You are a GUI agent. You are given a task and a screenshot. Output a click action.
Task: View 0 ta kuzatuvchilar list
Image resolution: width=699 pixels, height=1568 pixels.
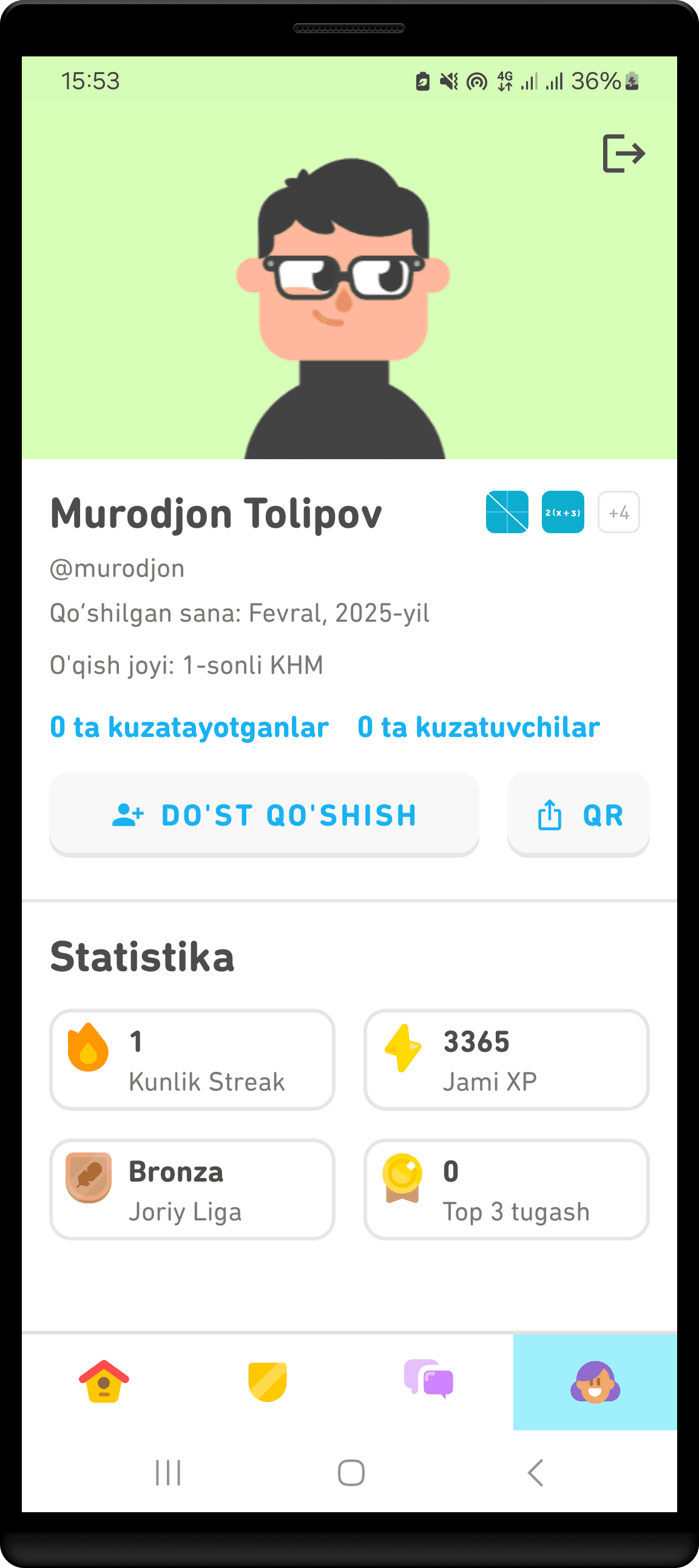pyautogui.click(x=478, y=727)
